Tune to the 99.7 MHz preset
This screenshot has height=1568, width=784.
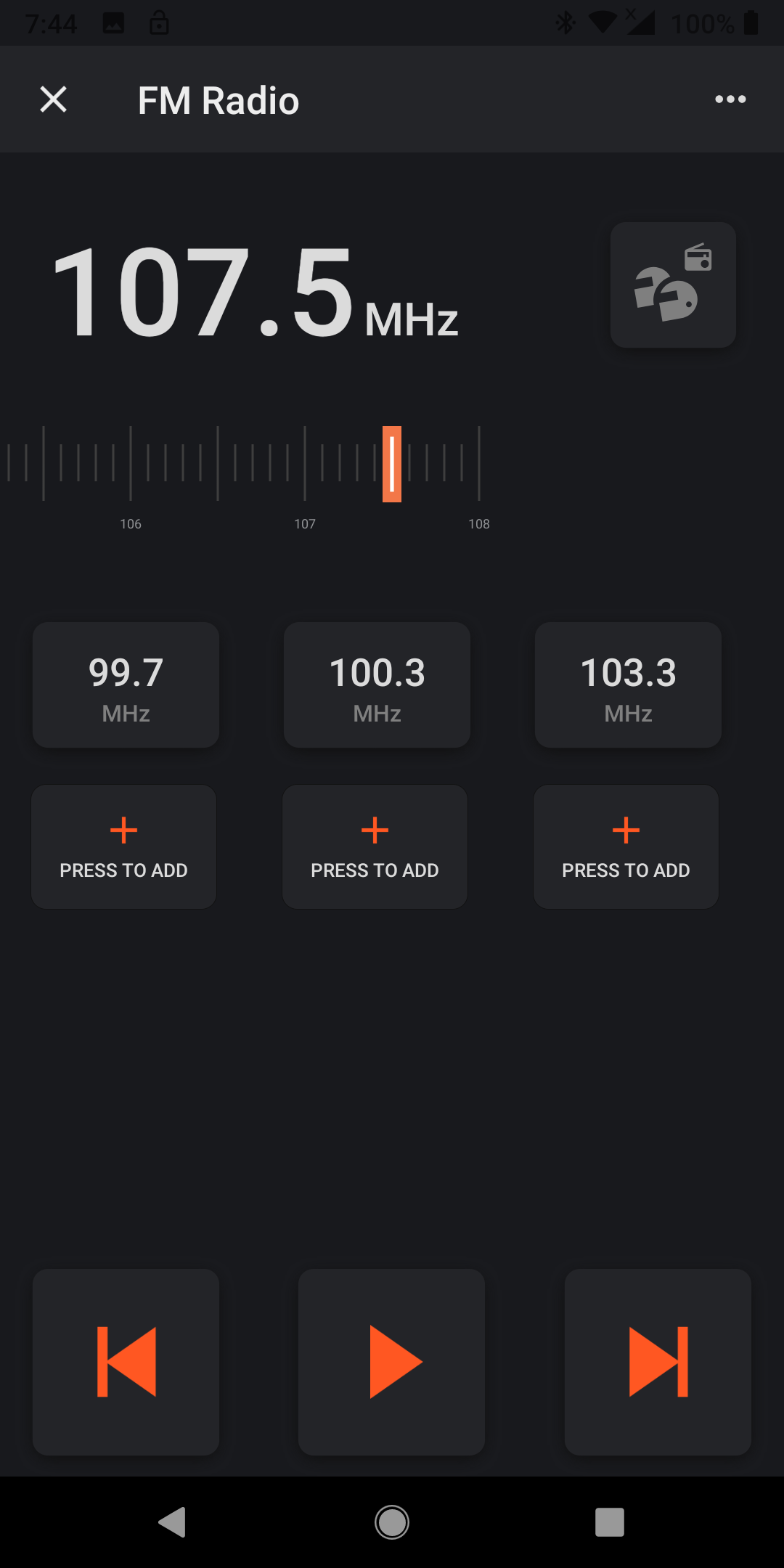click(x=126, y=685)
